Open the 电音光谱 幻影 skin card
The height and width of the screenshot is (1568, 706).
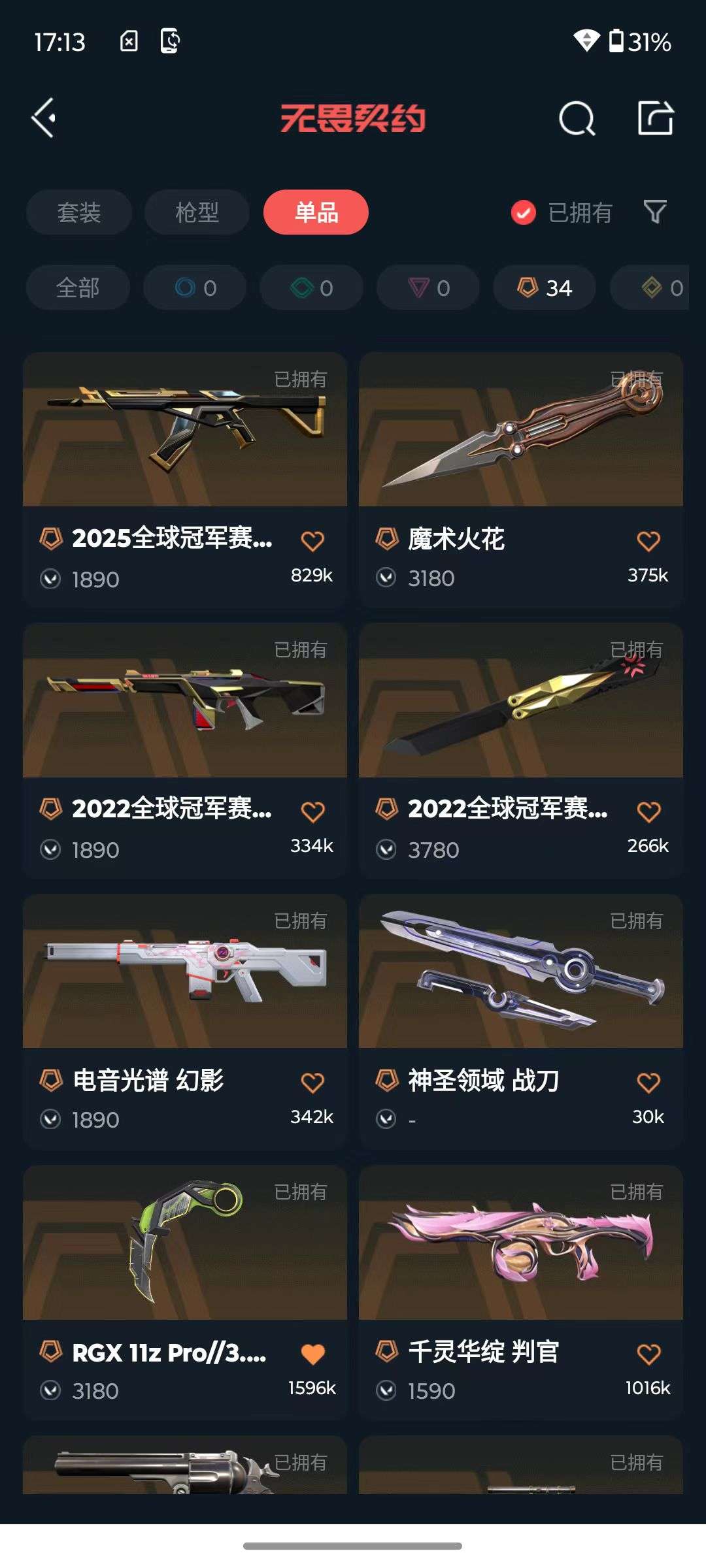click(x=185, y=1022)
